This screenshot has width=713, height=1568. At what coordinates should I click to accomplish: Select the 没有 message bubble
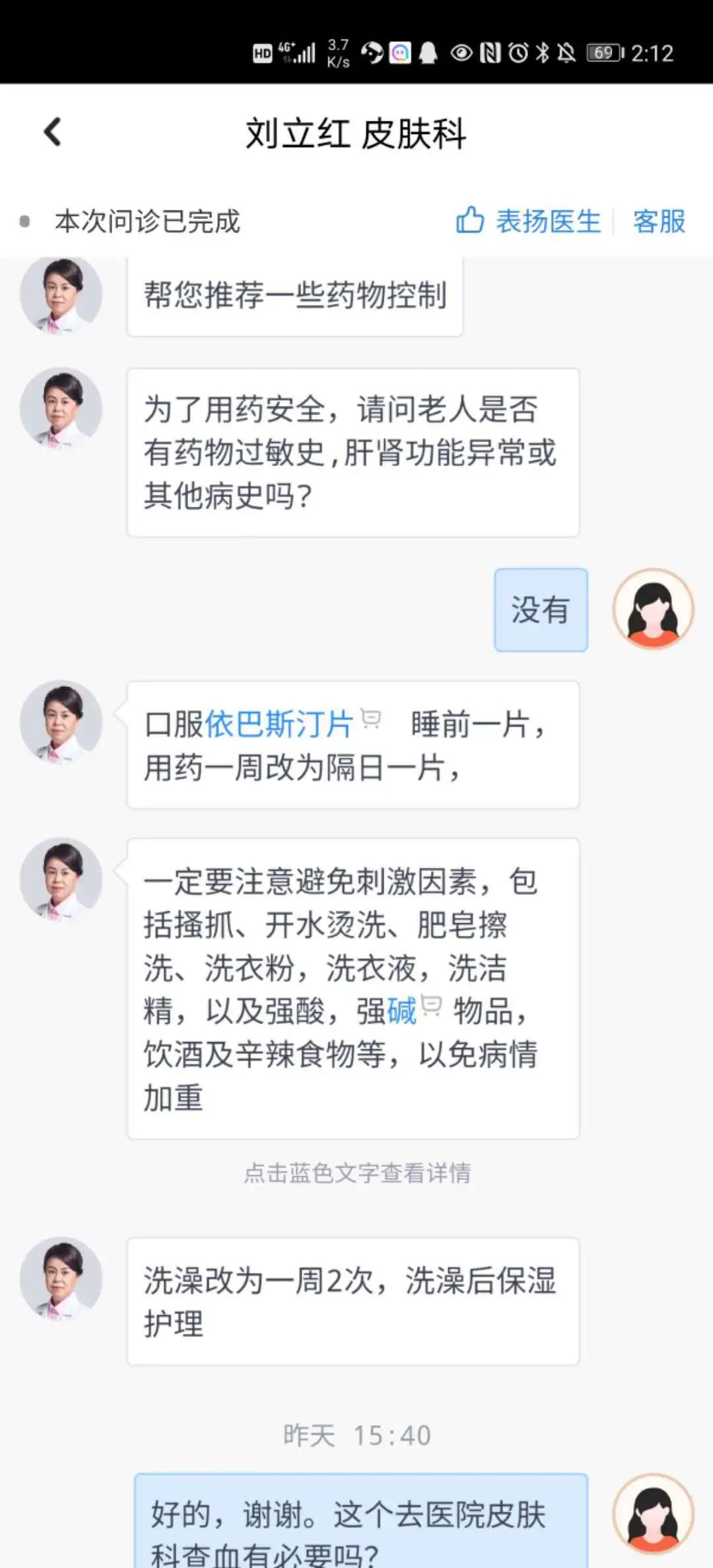coord(540,610)
